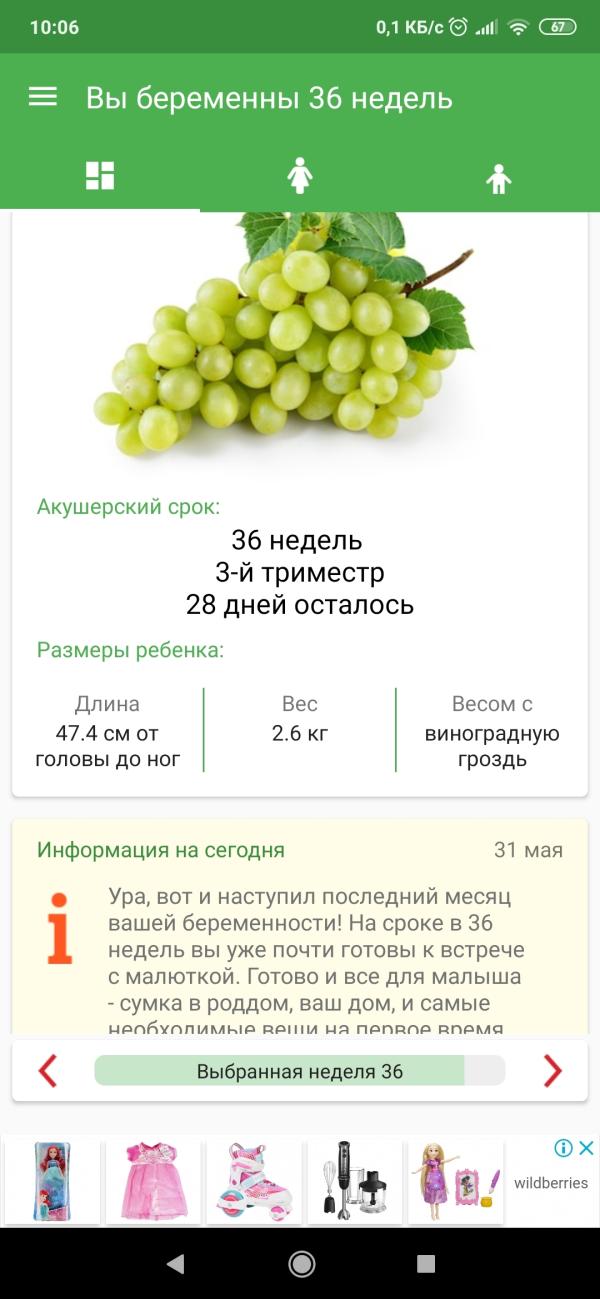The width and height of the screenshot is (600, 1299).
Task: Open the hamburger navigation menu
Action: pyautogui.click(x=43, y=97)
